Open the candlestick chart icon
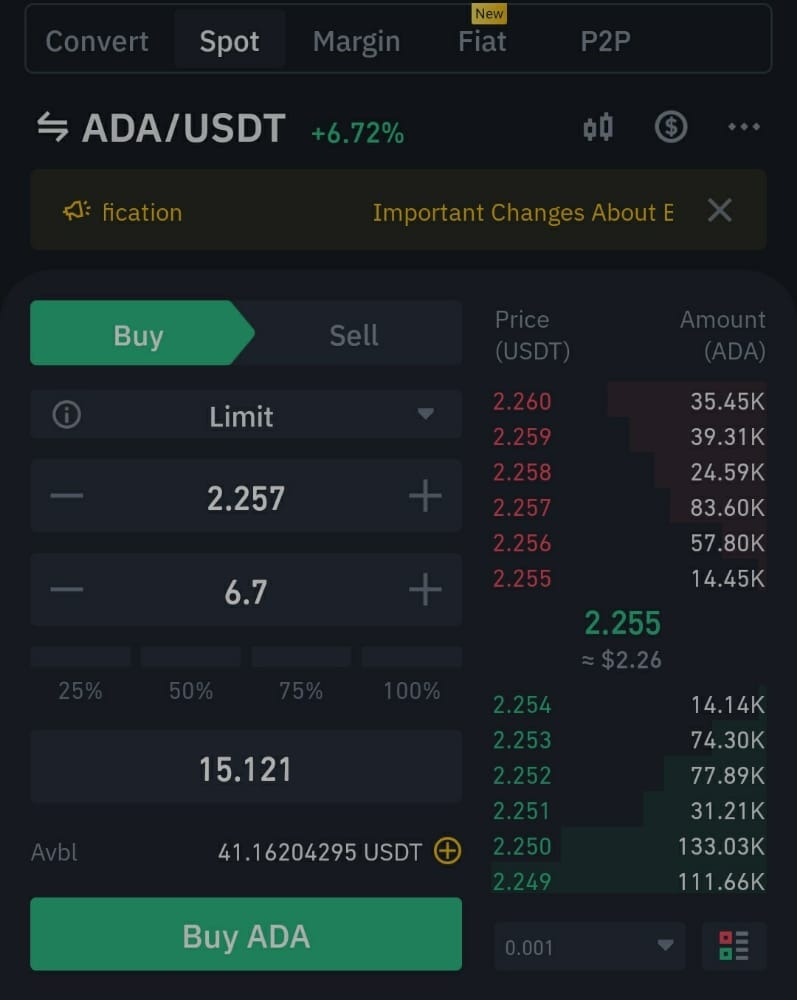The height and width of the screenshot is (1000, 797). [x=598, y=128]
